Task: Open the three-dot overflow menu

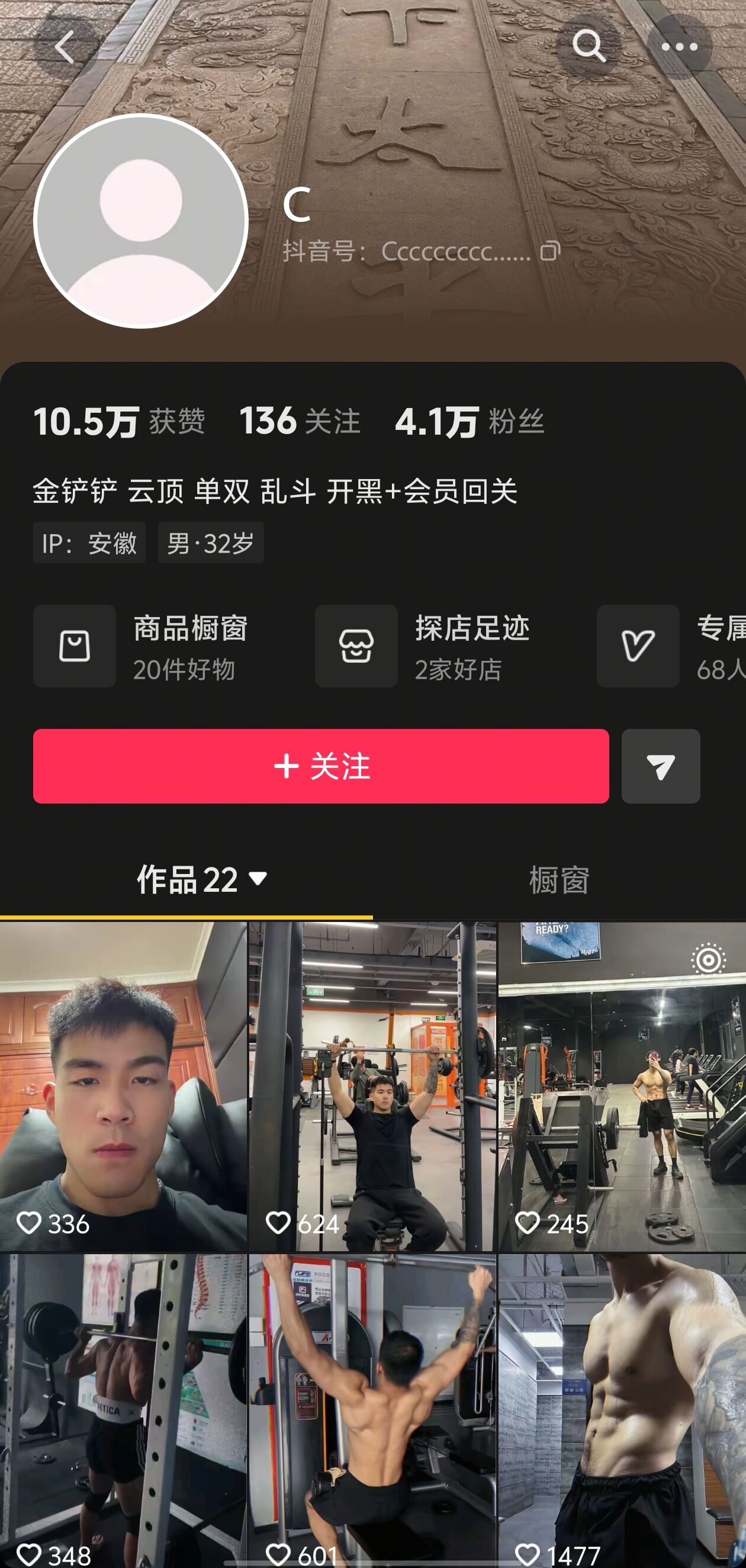Action: pyautogui.click(x=679, y=47)
